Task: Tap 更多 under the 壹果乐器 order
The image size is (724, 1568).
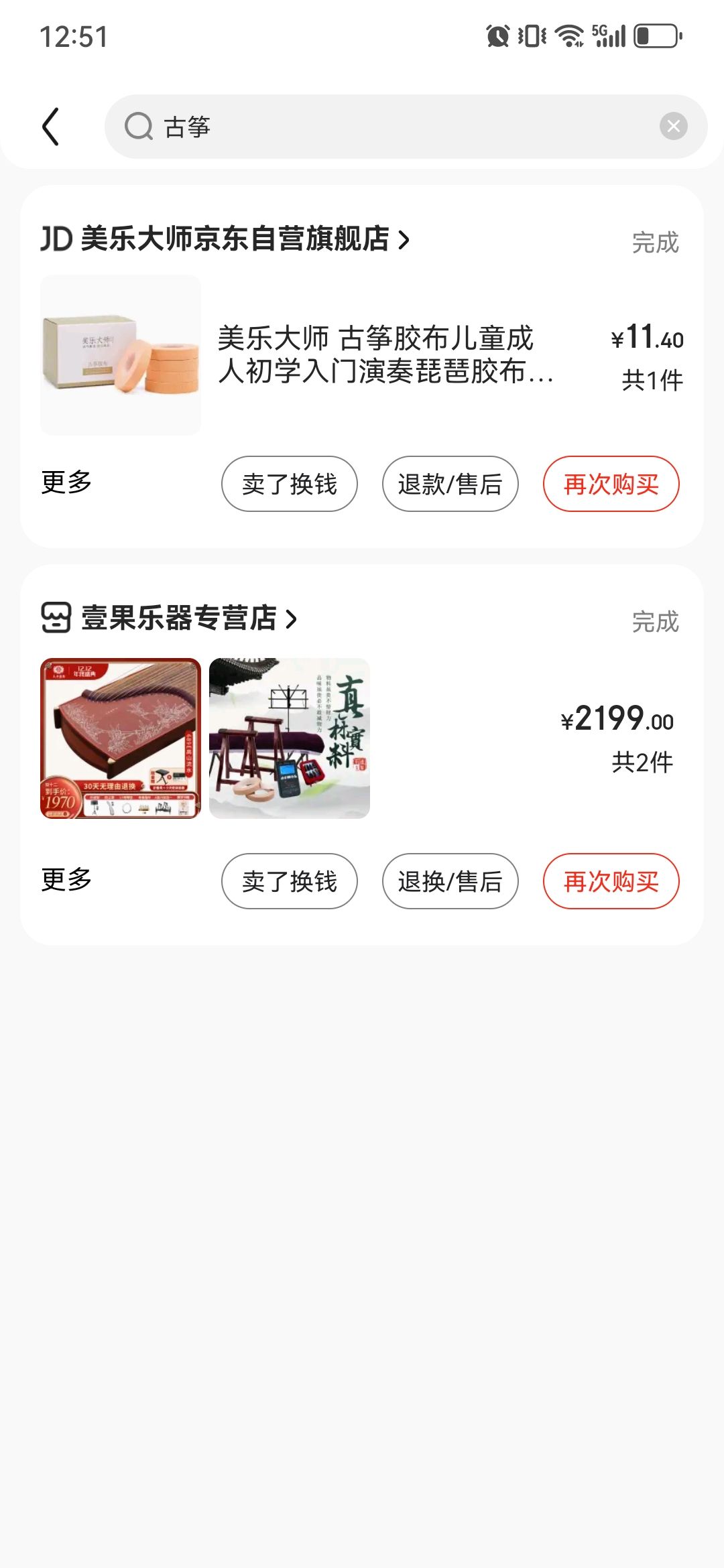Action: [x=66, y=880]
